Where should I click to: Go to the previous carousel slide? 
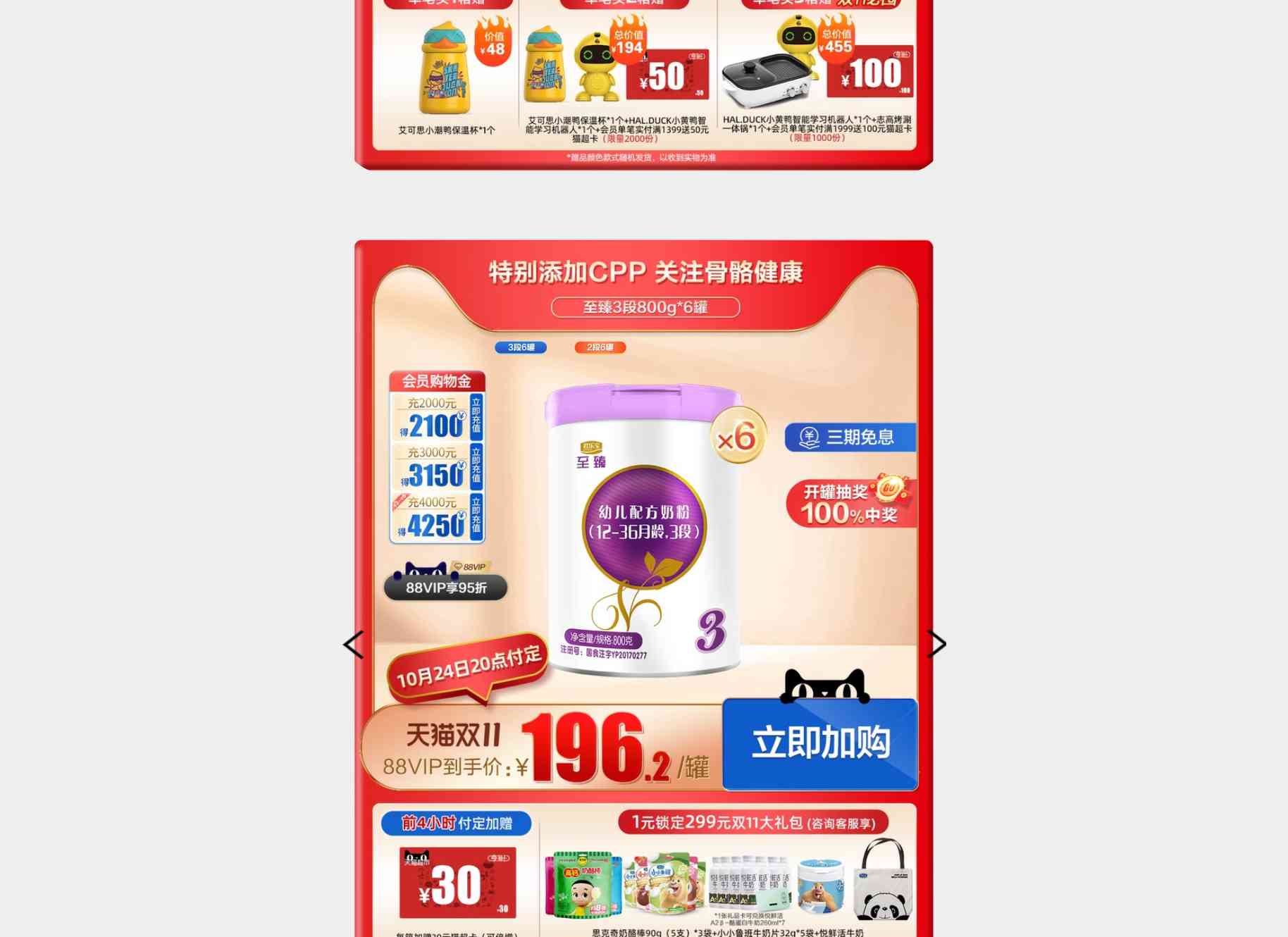[353, 644]
